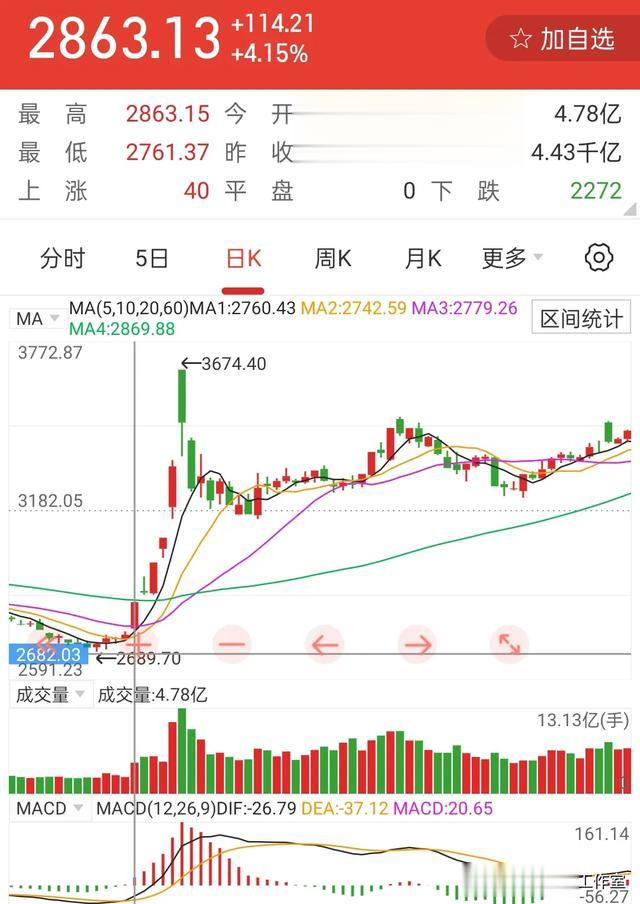Expand the 更多 chart period menu

coord(512,259)
